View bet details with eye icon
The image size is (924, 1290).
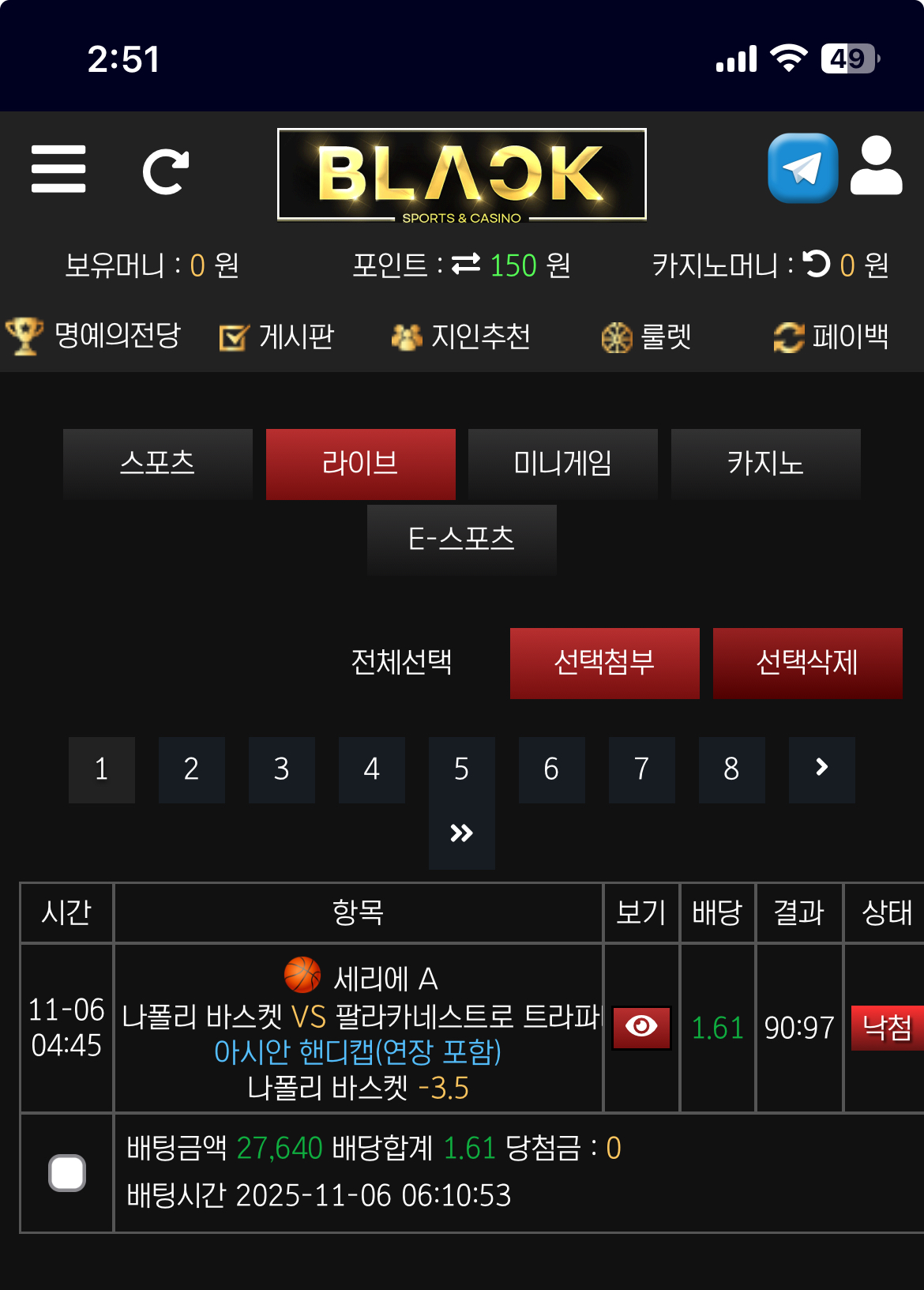pyautogui.click(x=641, y=1027)
